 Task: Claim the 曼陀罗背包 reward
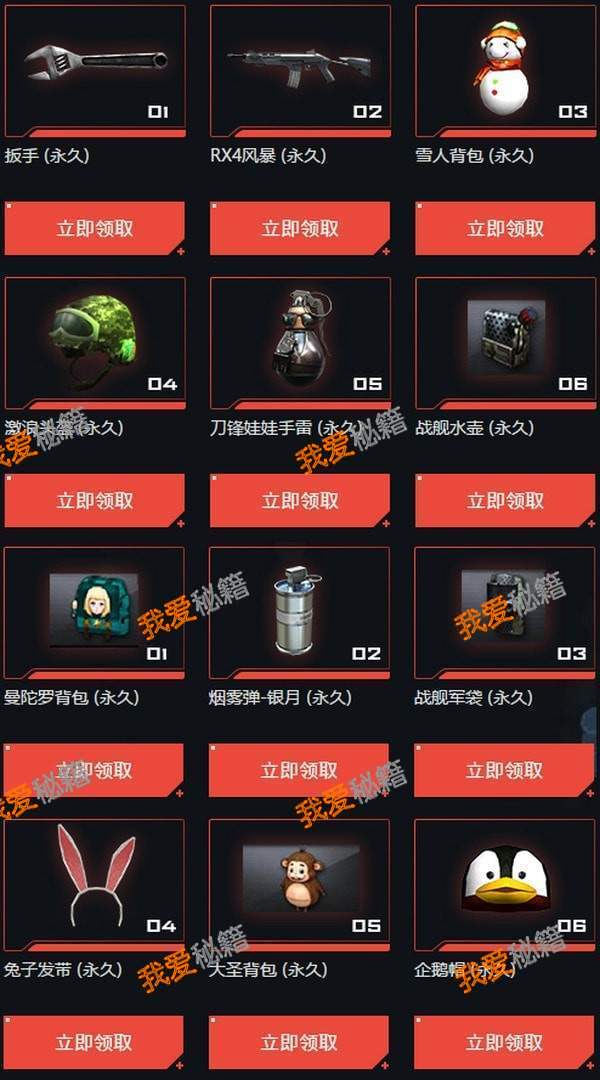click(x=95, y=770)
